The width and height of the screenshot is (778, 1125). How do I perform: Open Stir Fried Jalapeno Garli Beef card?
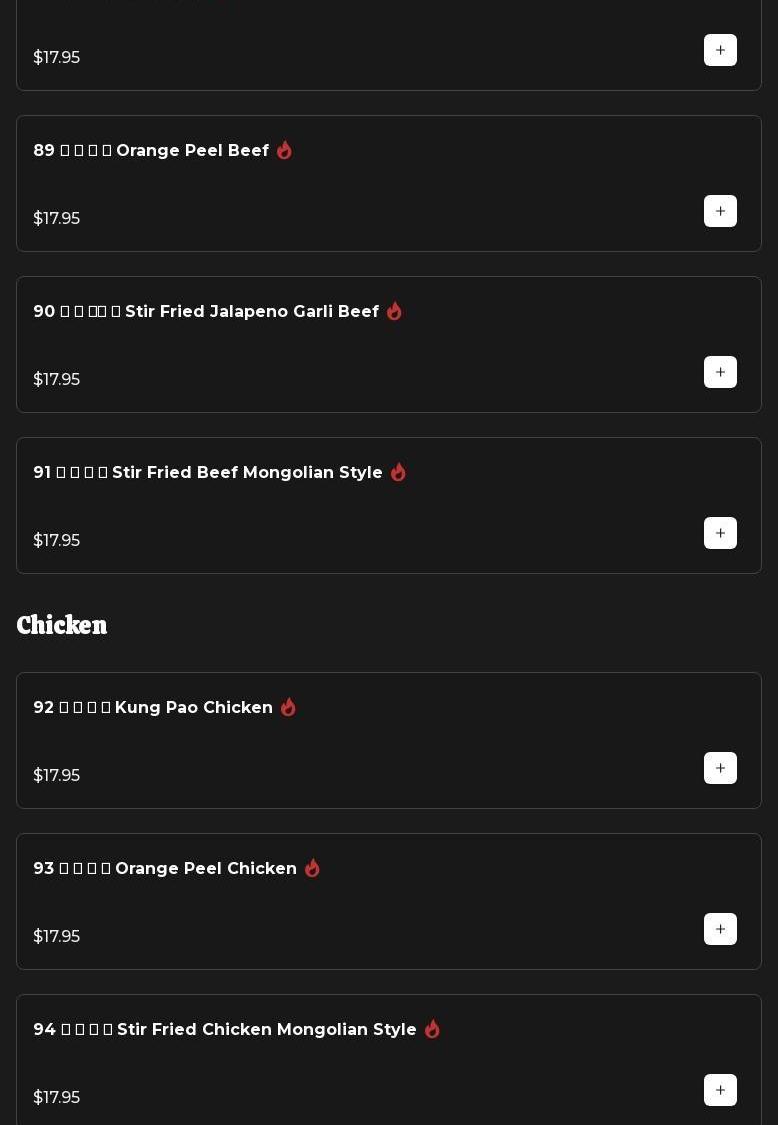pyautogui.click(x=251, y=312)
